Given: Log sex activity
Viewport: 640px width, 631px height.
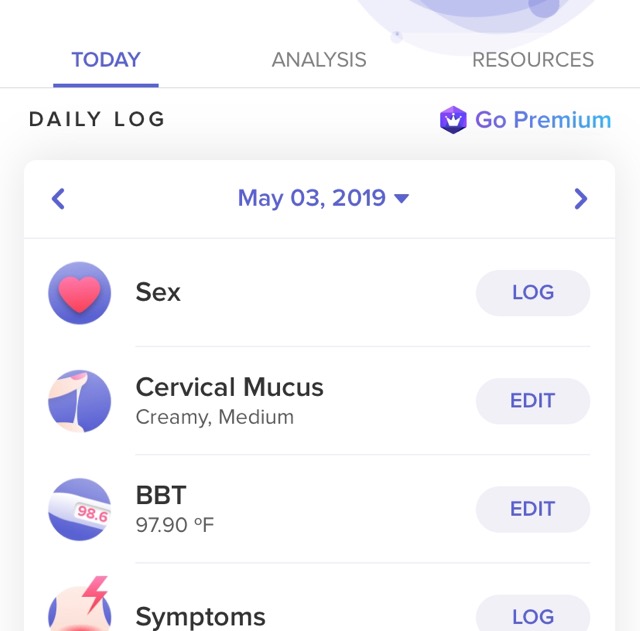Looking at the screenshot, I should 532,293.
